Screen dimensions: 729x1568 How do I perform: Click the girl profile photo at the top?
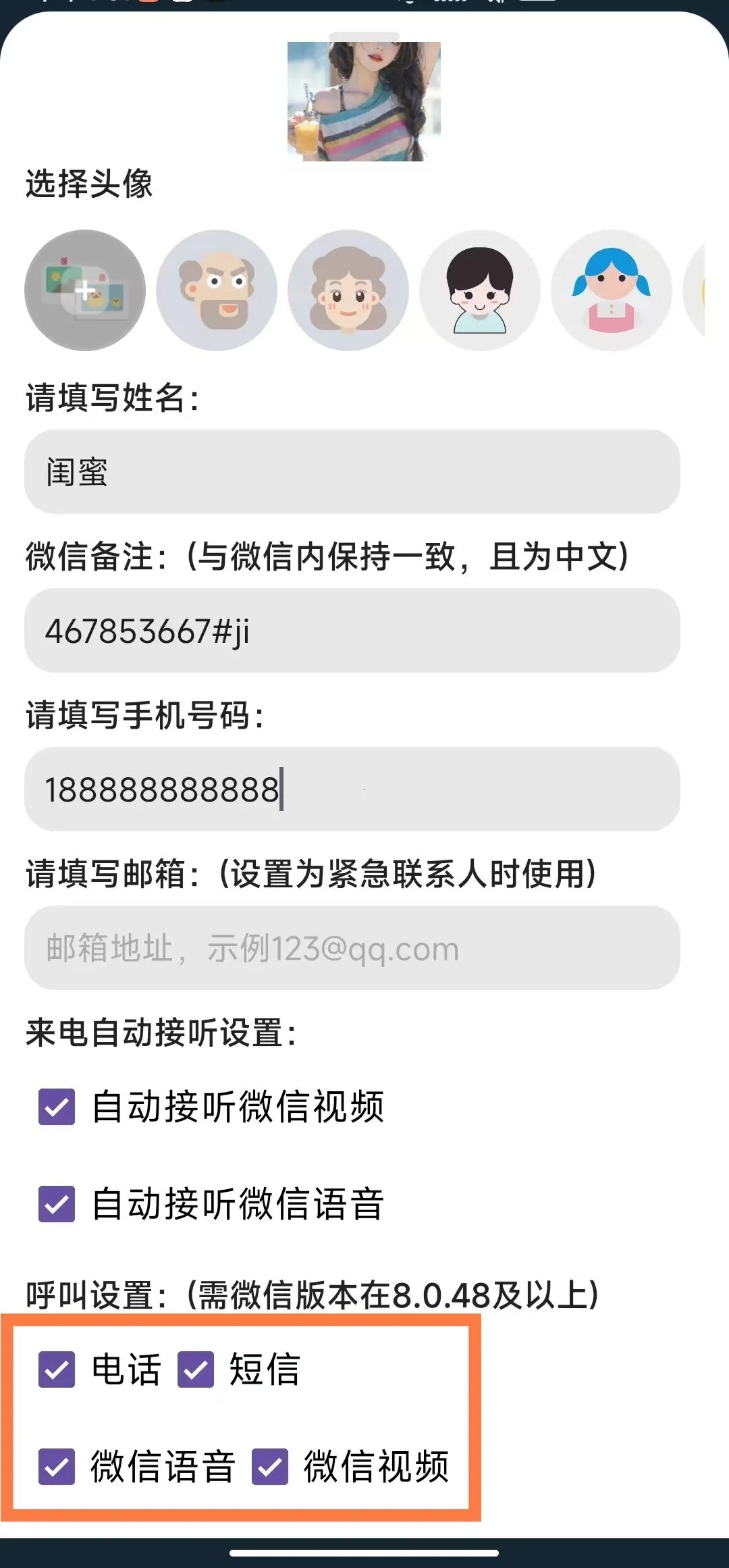tap(363, 101)
